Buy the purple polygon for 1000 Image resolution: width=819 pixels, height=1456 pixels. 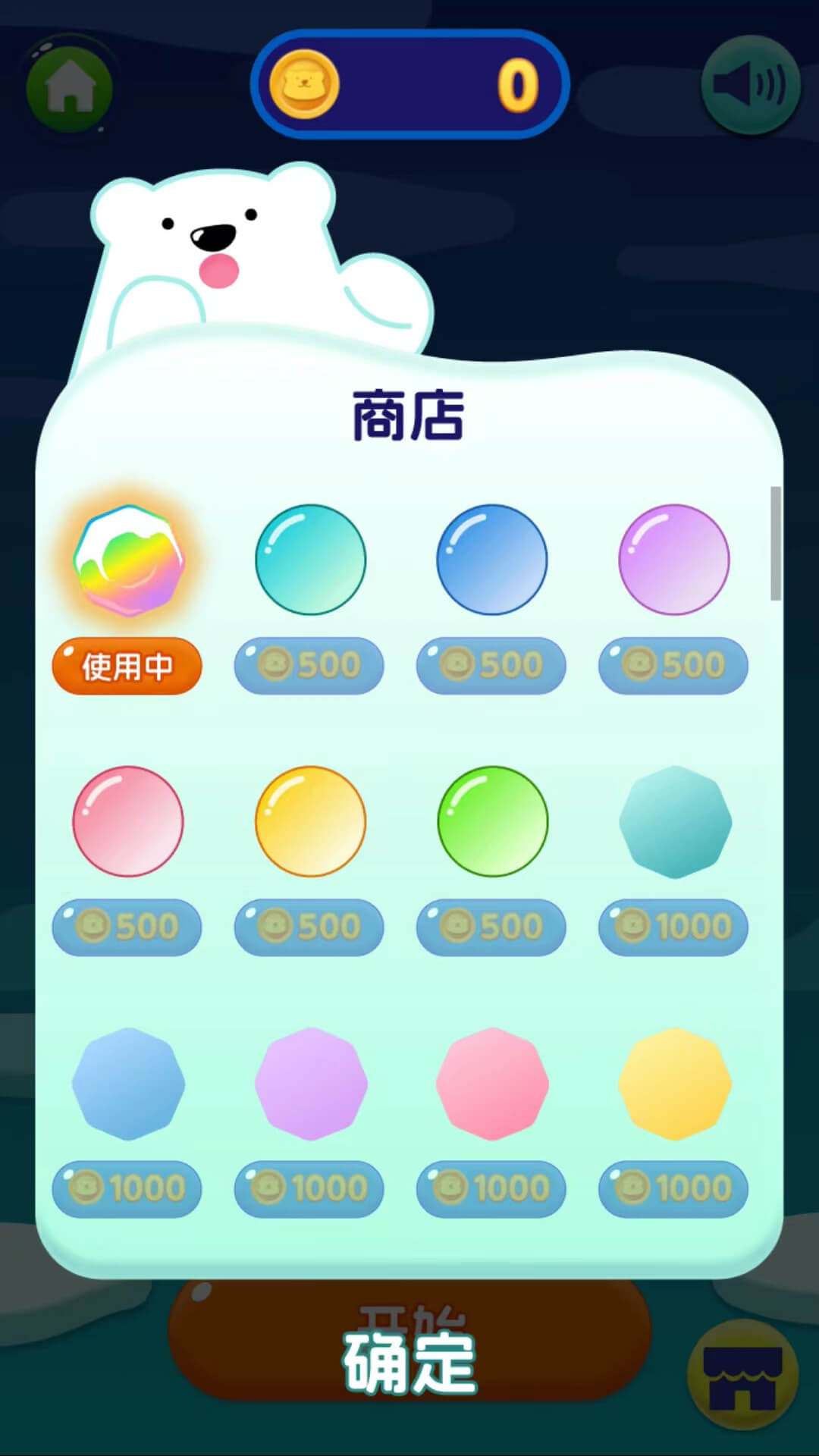309,1188
